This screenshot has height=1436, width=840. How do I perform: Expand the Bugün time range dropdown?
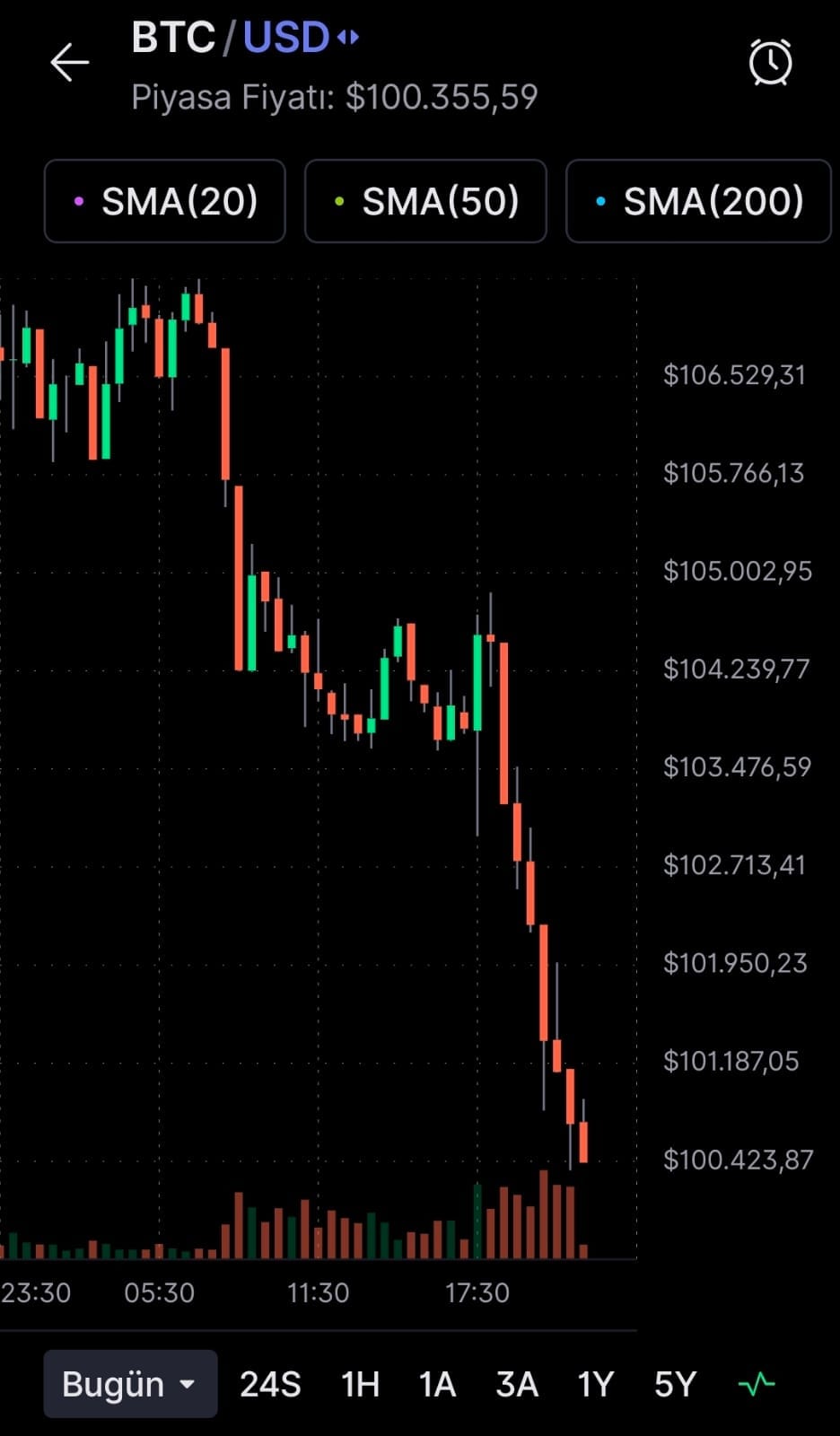tap(130, 1384)
